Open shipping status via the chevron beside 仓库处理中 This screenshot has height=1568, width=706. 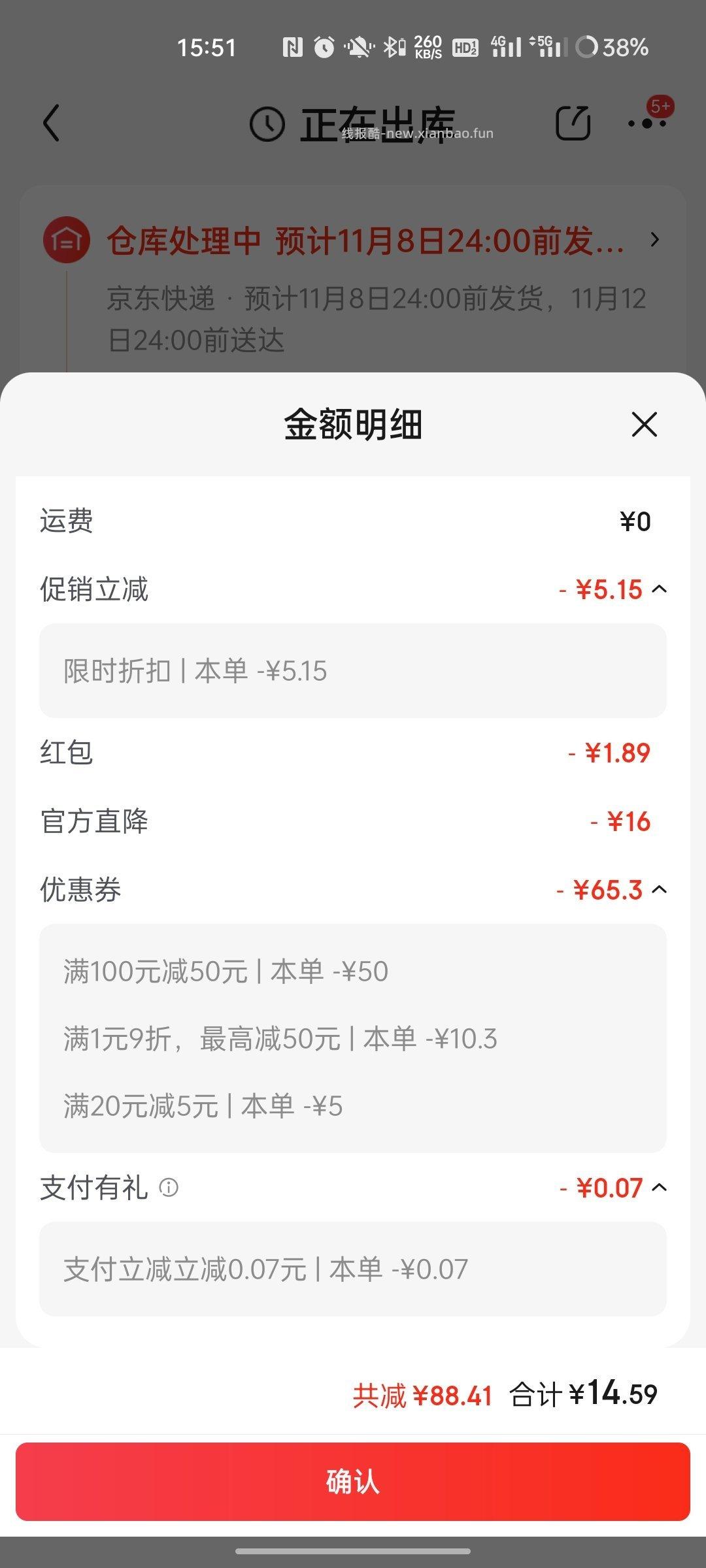[x=656, y=241]
